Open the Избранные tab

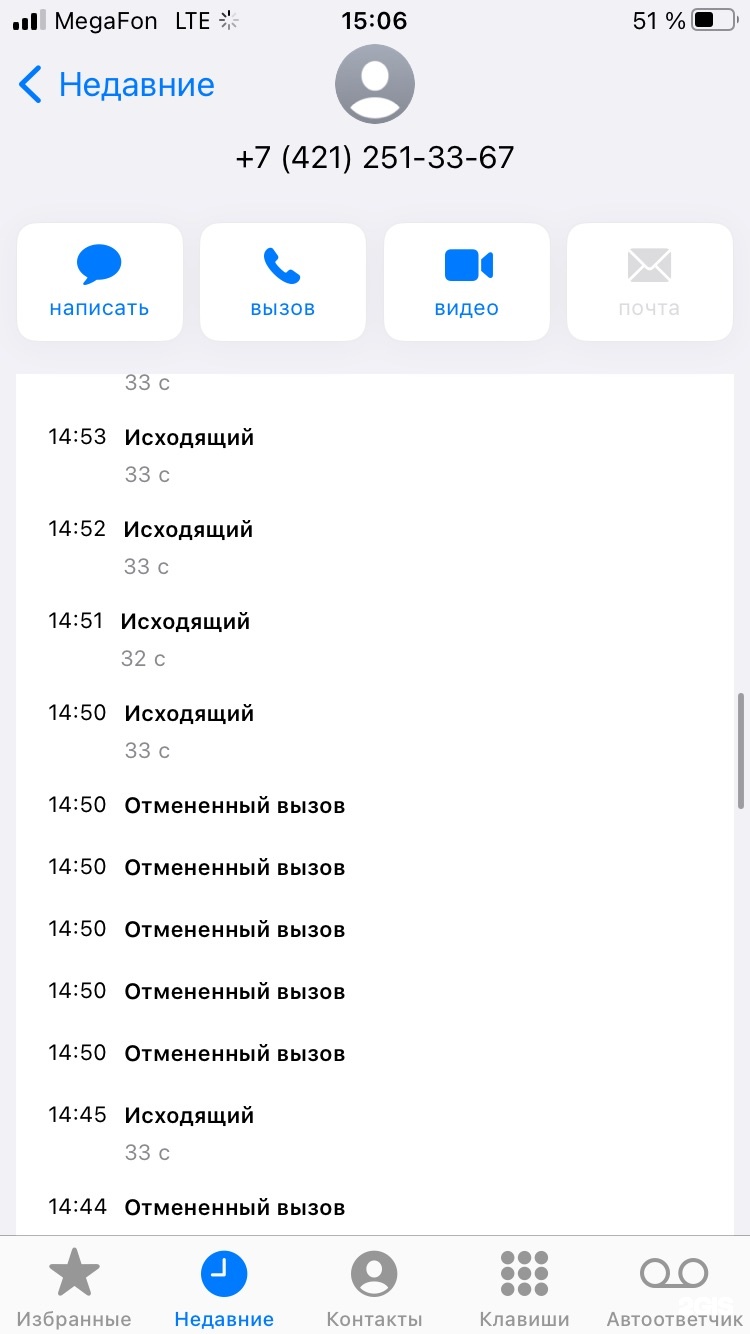tap(75, 1289)
